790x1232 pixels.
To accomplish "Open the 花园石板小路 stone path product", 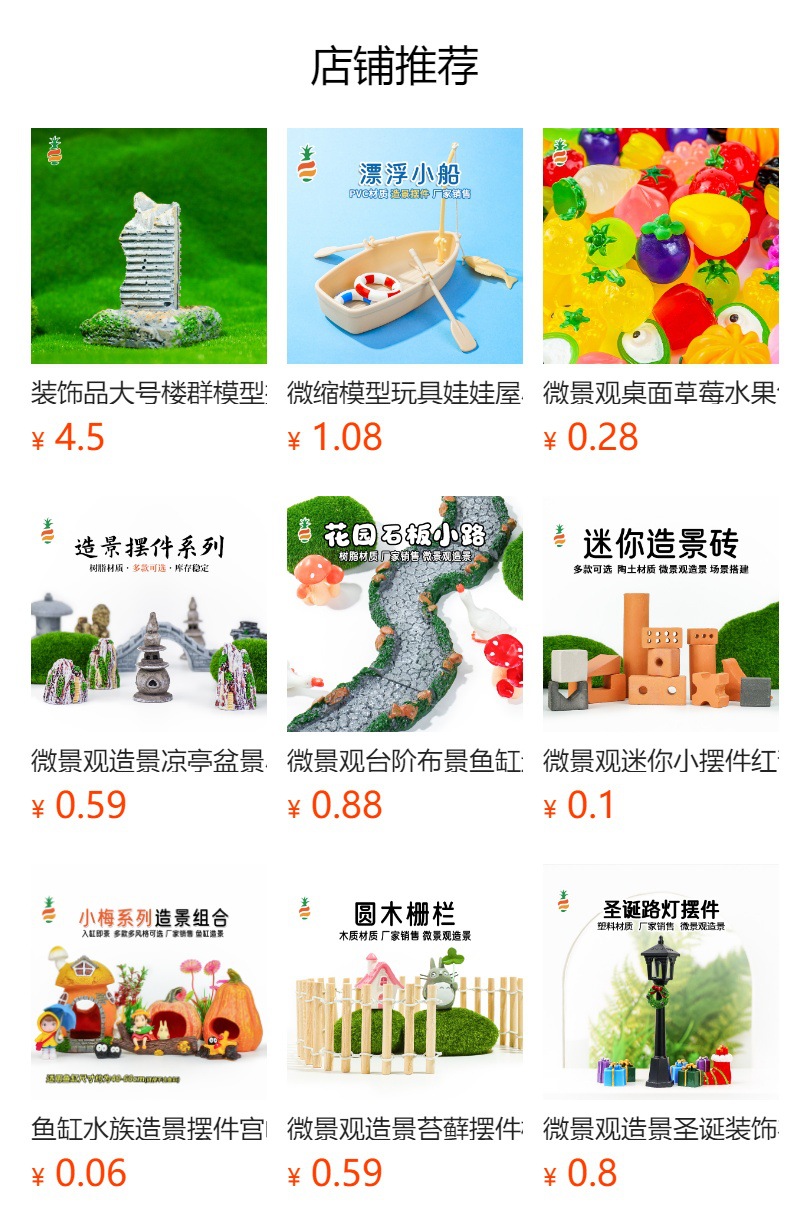I will (x=405, y=614).
